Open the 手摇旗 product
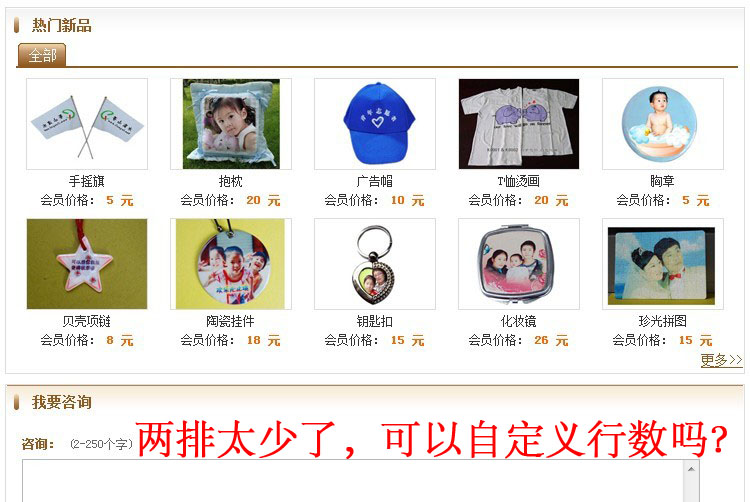This screenshot has height=502, width=750. [87, 124]
